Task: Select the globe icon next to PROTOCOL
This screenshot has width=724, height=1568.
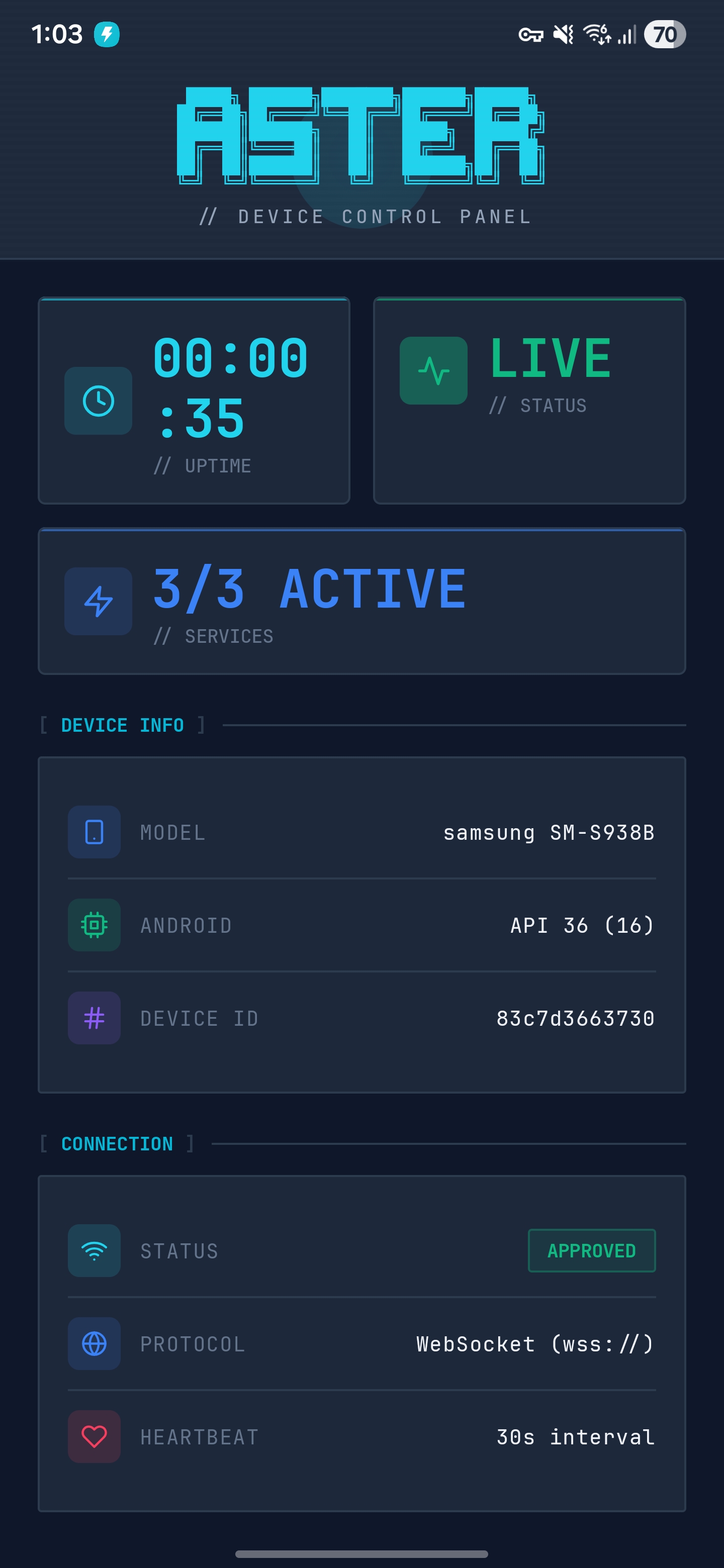Action: pyautogui.click(x=94, y=1343)
